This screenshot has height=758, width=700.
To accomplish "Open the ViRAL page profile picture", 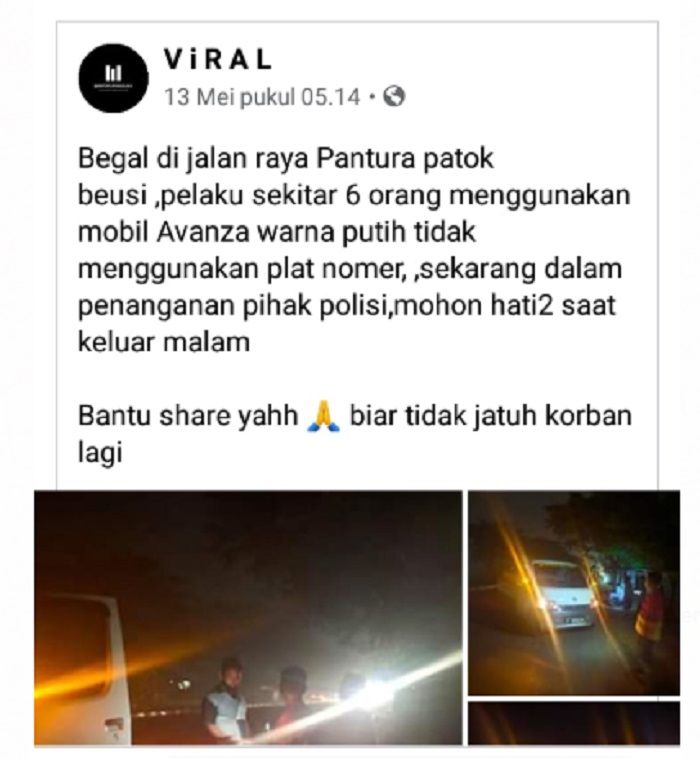I will 114,78.
